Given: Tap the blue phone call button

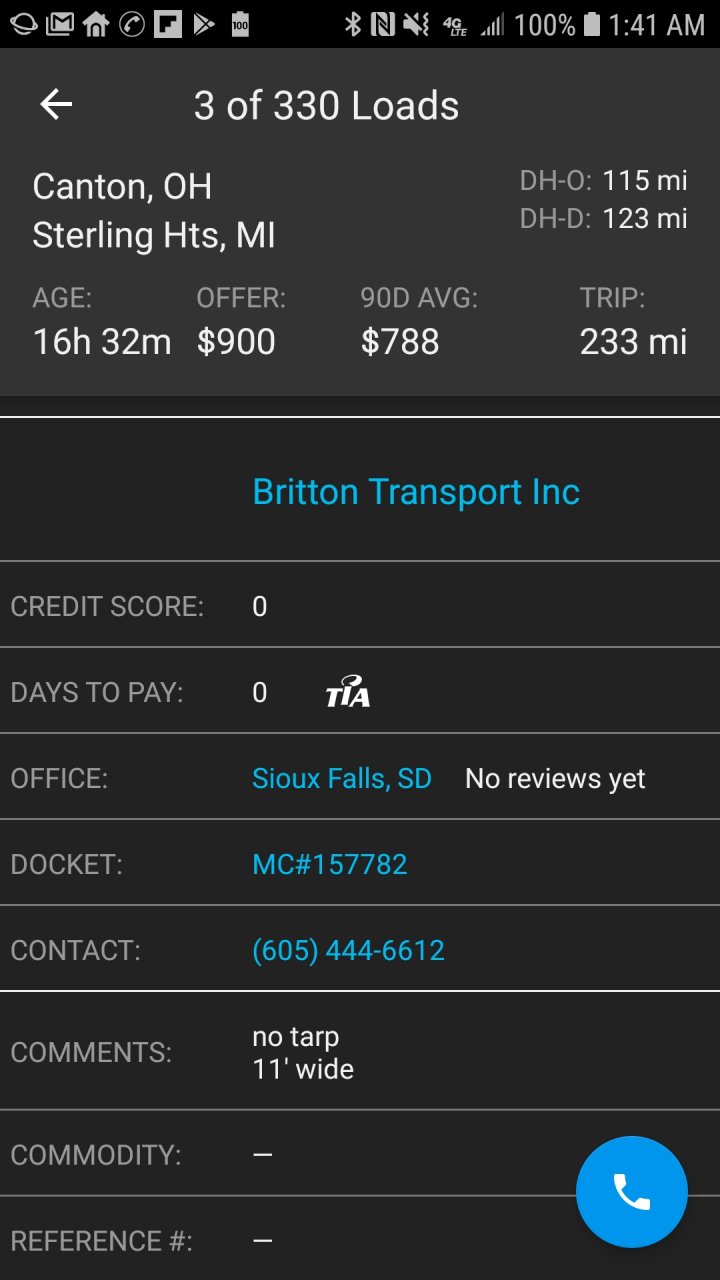Looking at the screenshot, I should [x=631, y=1192].
